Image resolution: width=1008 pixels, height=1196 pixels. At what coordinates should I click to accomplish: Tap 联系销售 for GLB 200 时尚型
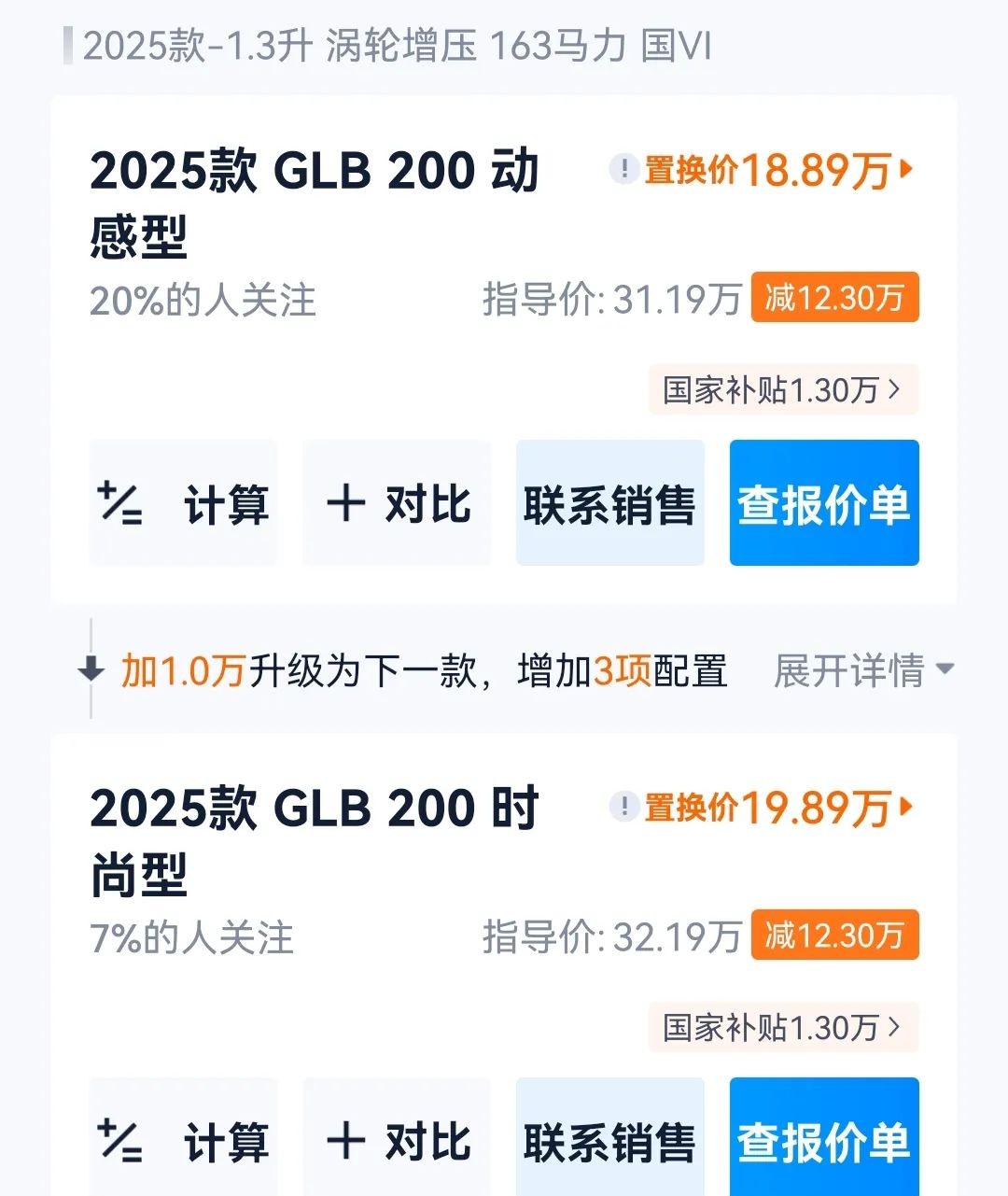pos(609,1140)
